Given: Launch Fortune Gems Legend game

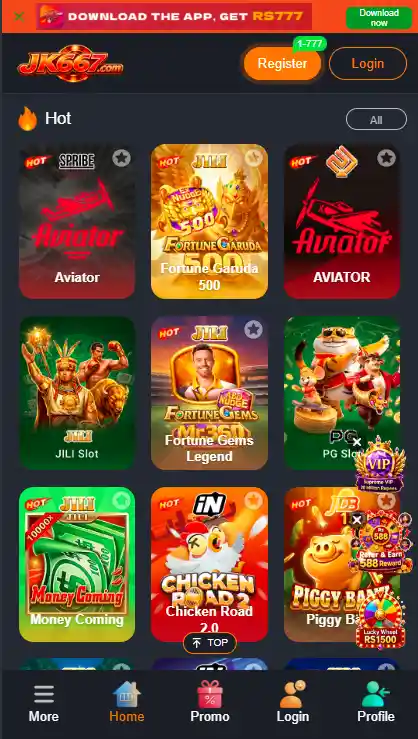Looking at the screenshot, I should tap(209, 393).
